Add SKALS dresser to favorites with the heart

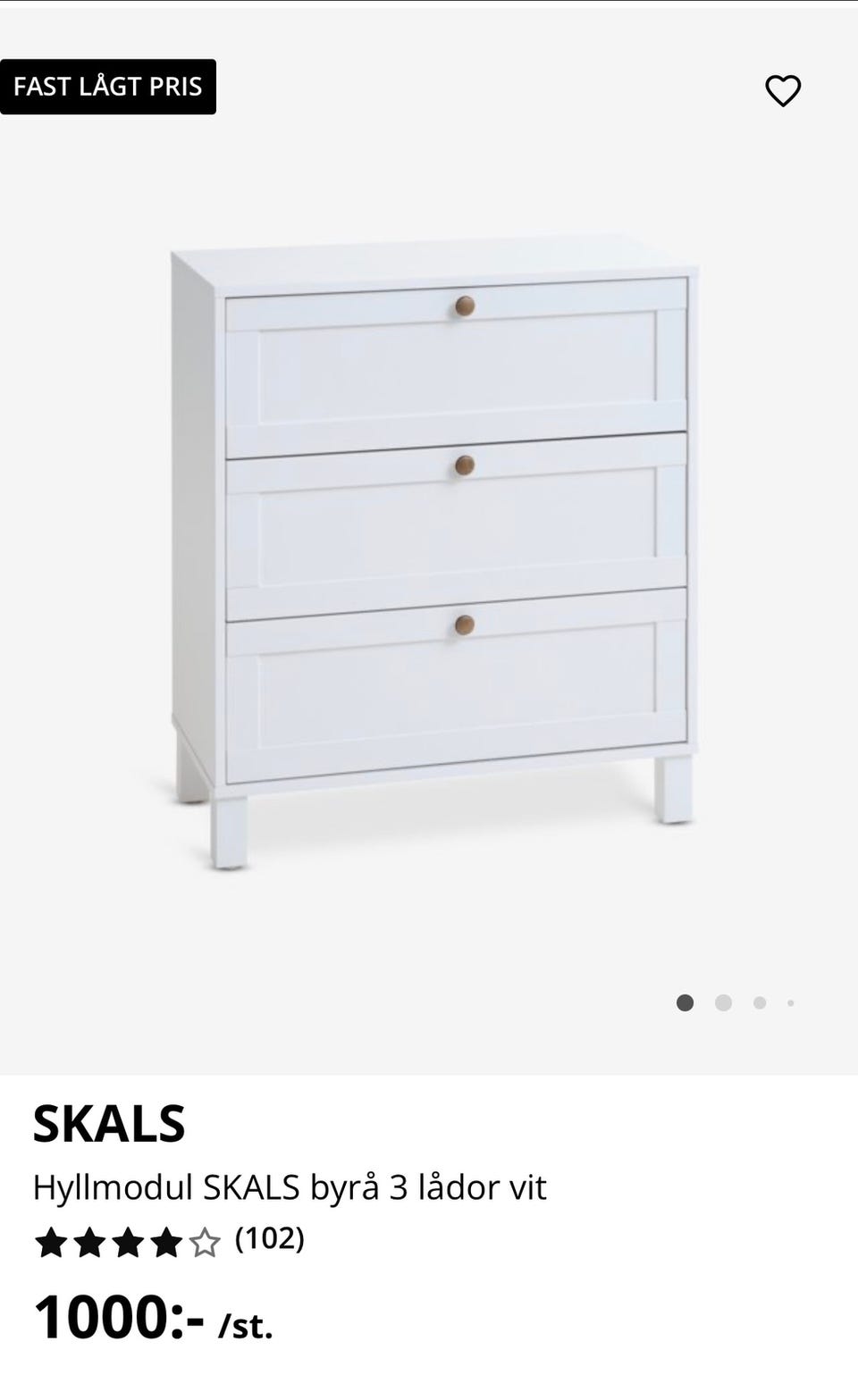(x=783, y=90)
